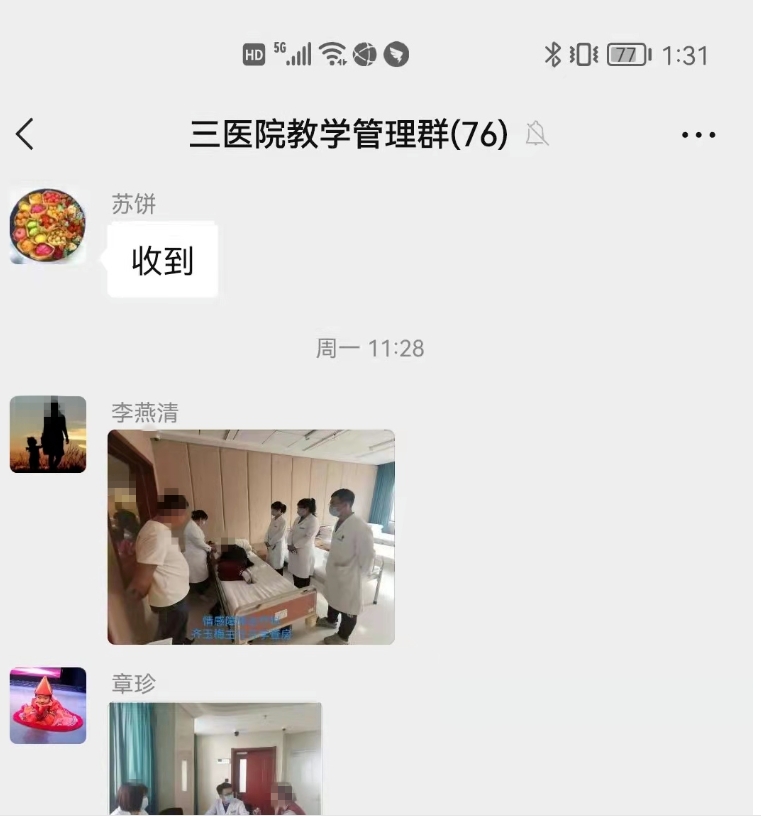
Task: Open 章珍's profile avatar
Action: tap(48, 706)
